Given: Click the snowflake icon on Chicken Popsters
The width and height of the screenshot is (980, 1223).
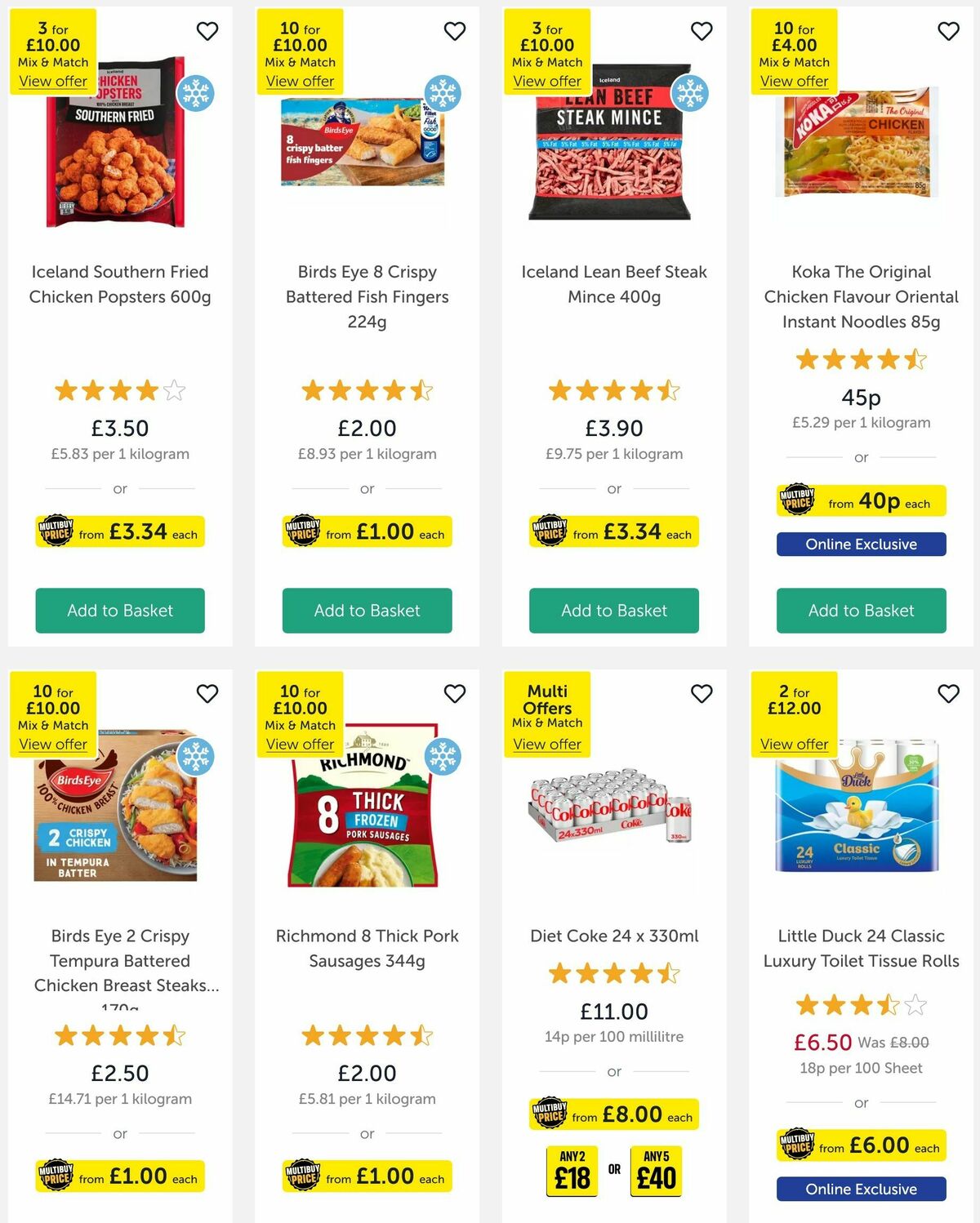Looking at the screenshot, I should click(x=195, y=94).
